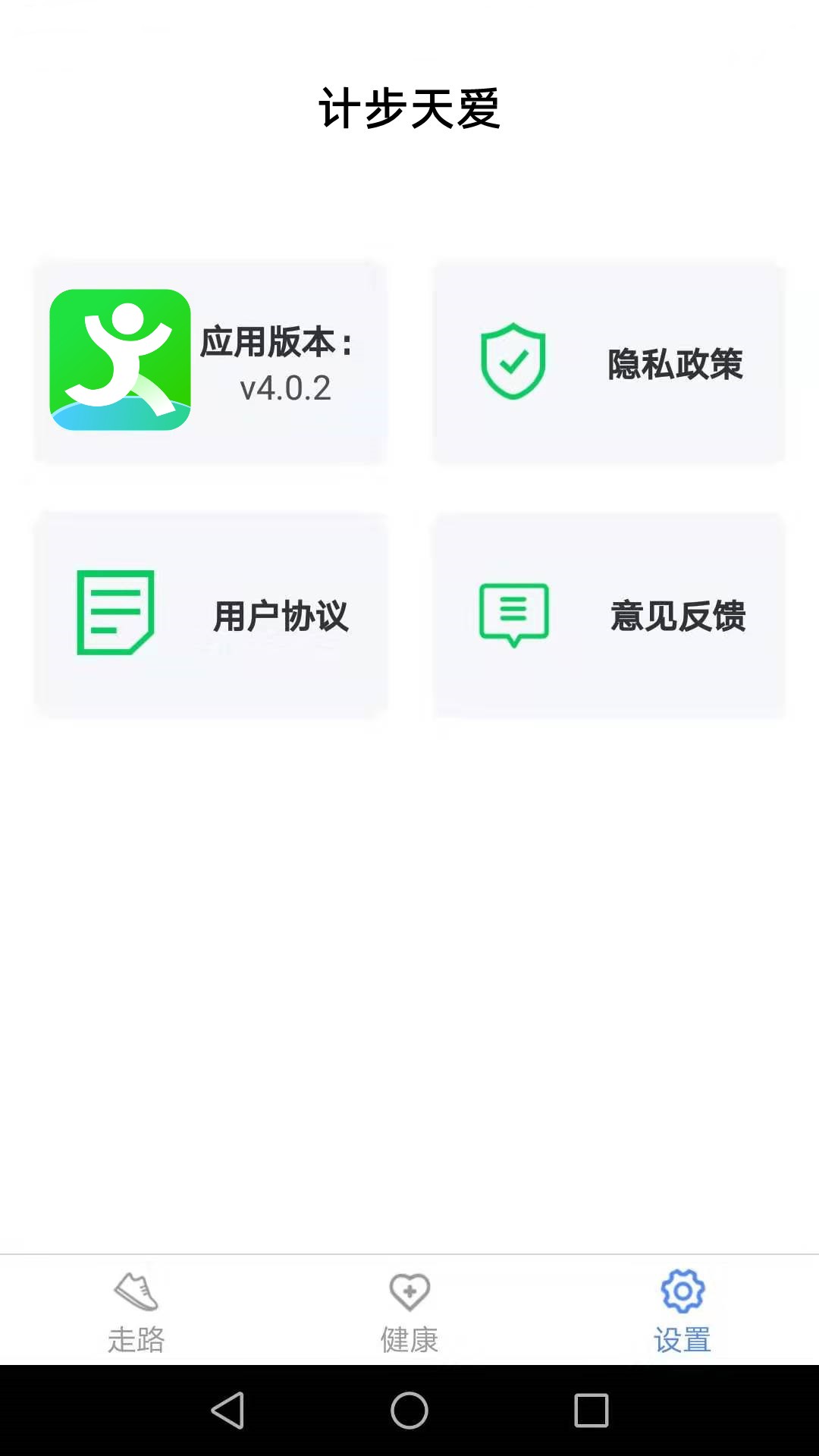Open the 用户协议 card

coord(212,616)
